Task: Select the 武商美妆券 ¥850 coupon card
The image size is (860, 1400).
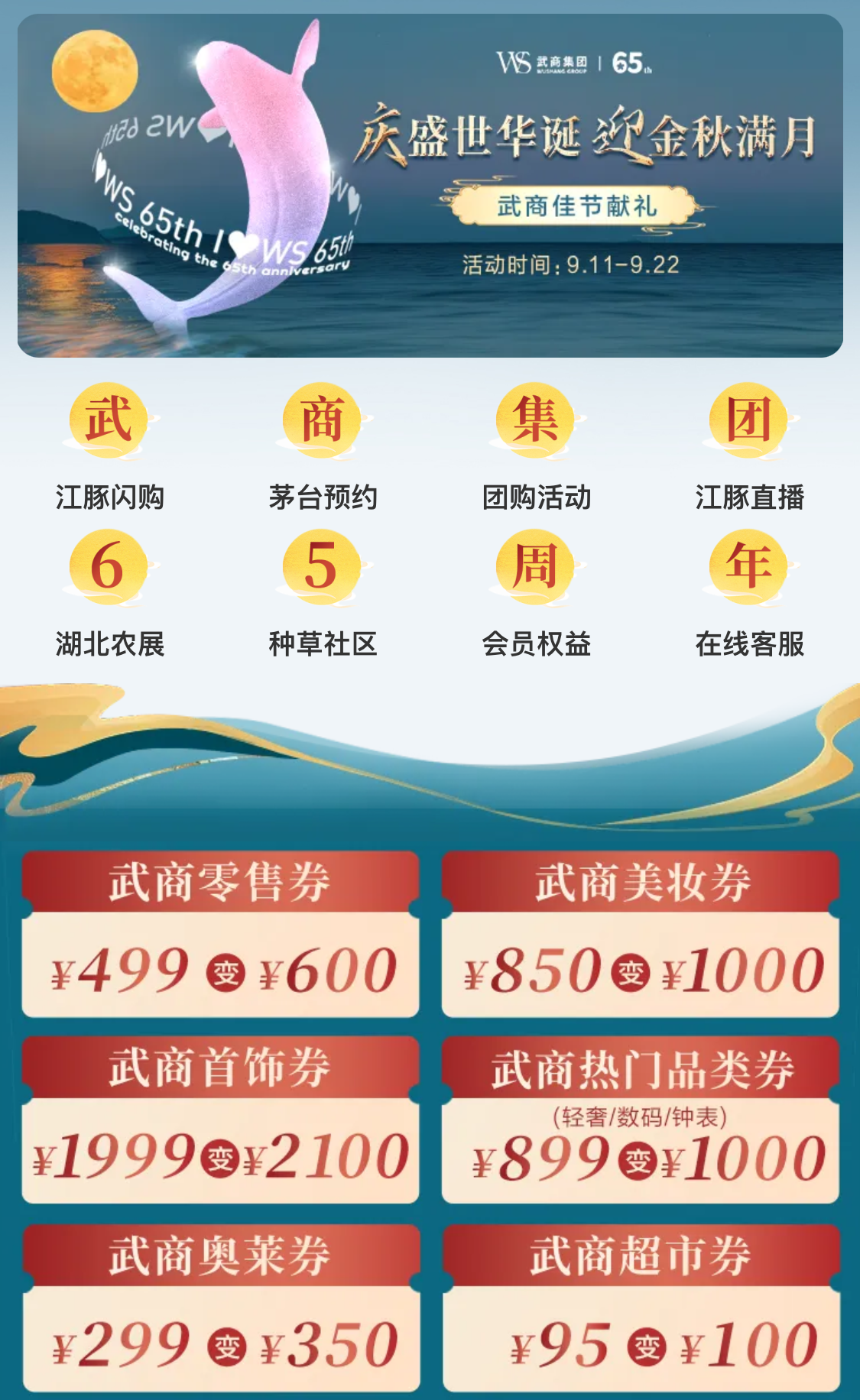Action: pyautogui.click(x=640, y=934)
